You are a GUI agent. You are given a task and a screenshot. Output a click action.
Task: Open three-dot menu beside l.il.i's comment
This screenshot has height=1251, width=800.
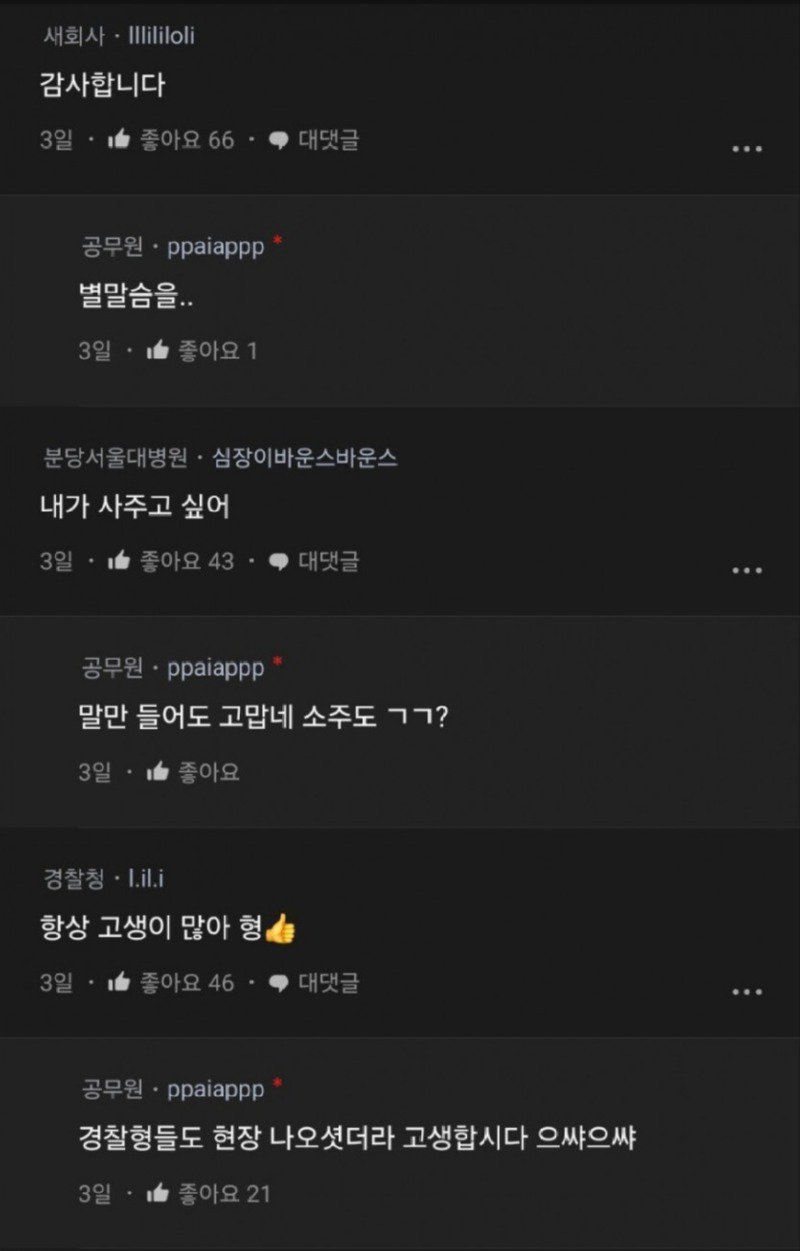(746, 990)
